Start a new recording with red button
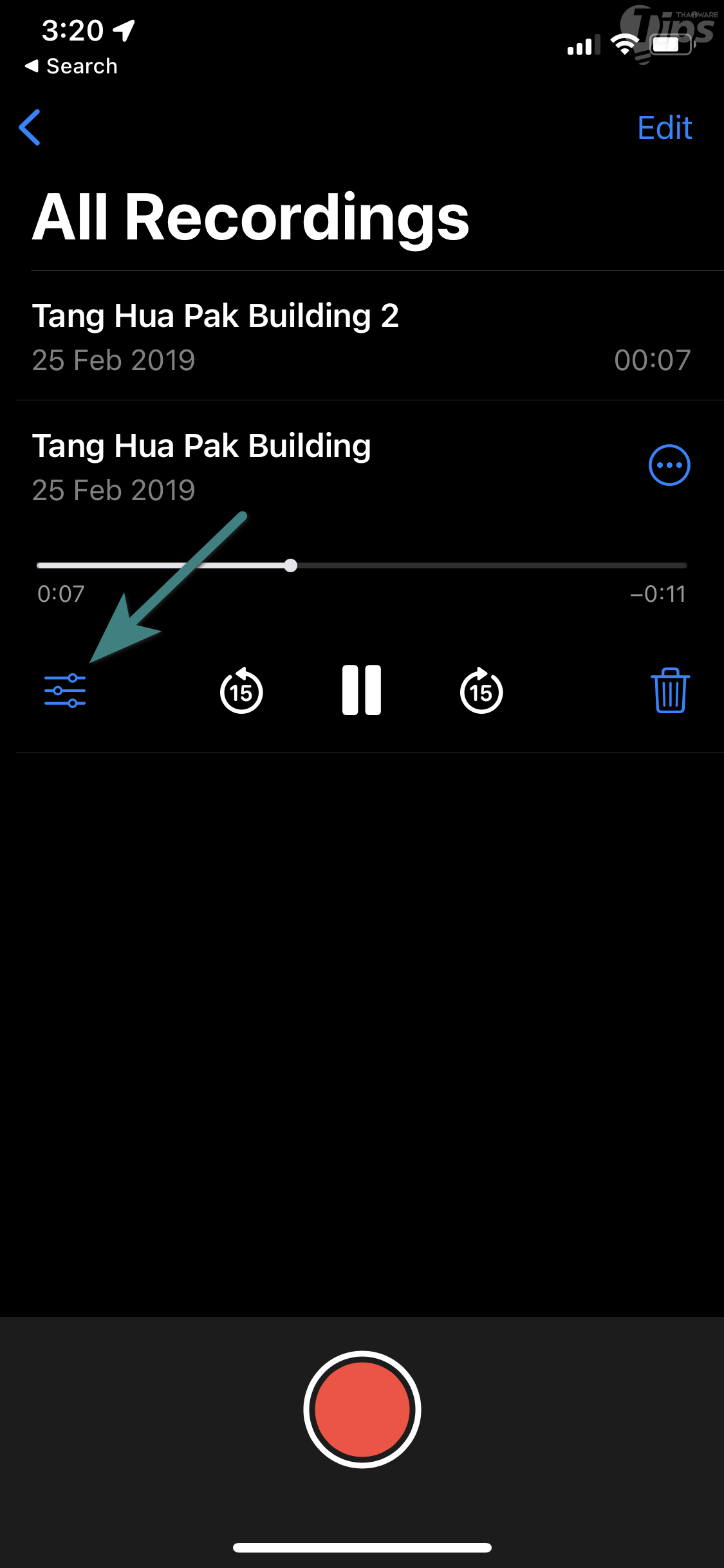Viewport: 724px width, 1568px height. 362,1409
